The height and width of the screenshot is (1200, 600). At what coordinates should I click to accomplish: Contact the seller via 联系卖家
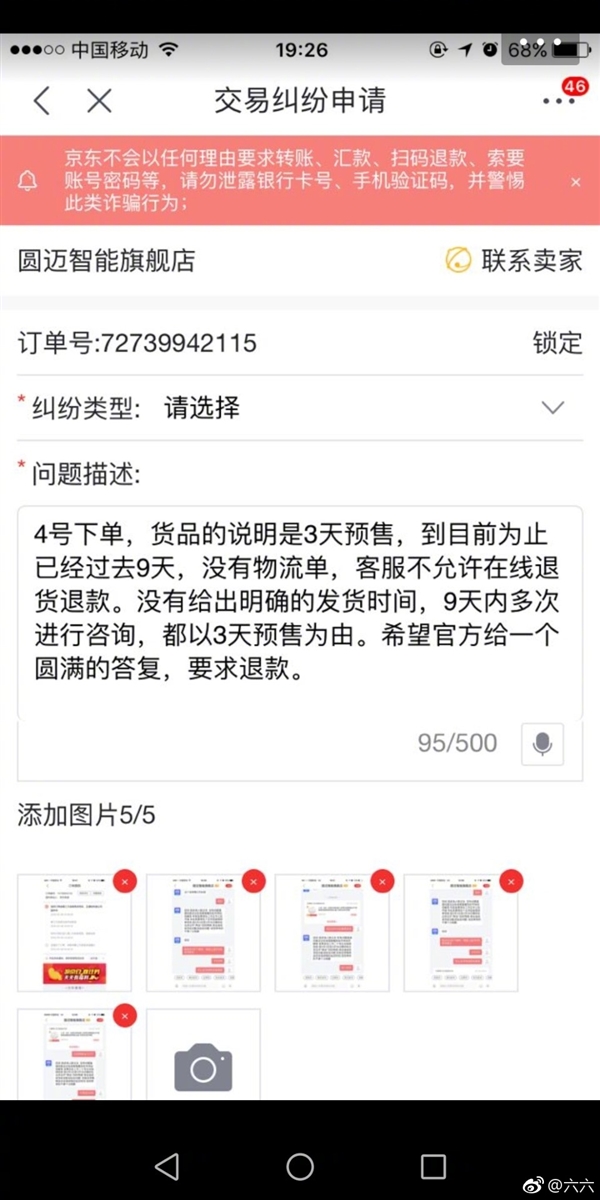point(513,261)
